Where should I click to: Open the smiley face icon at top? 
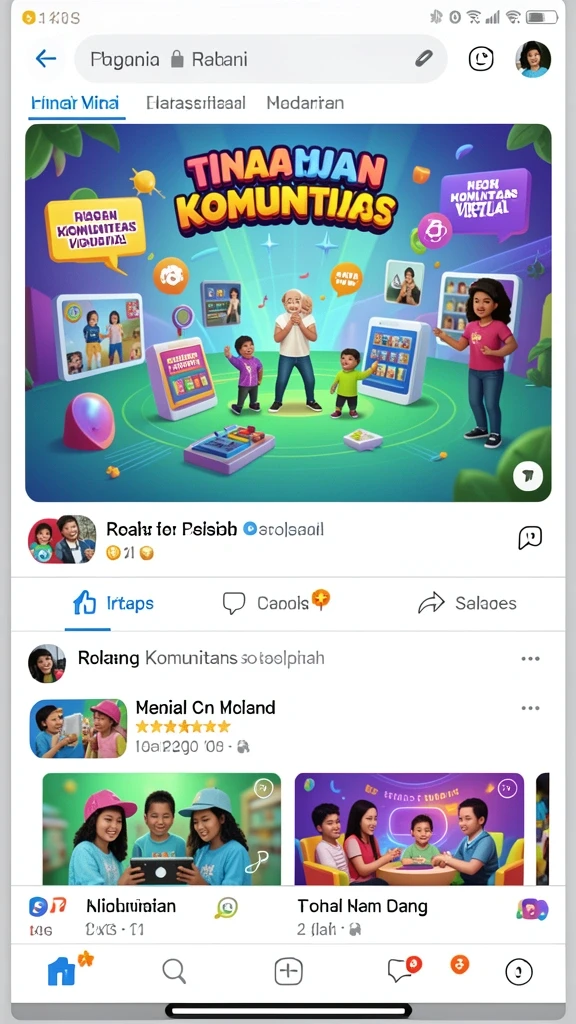point(481,59)
